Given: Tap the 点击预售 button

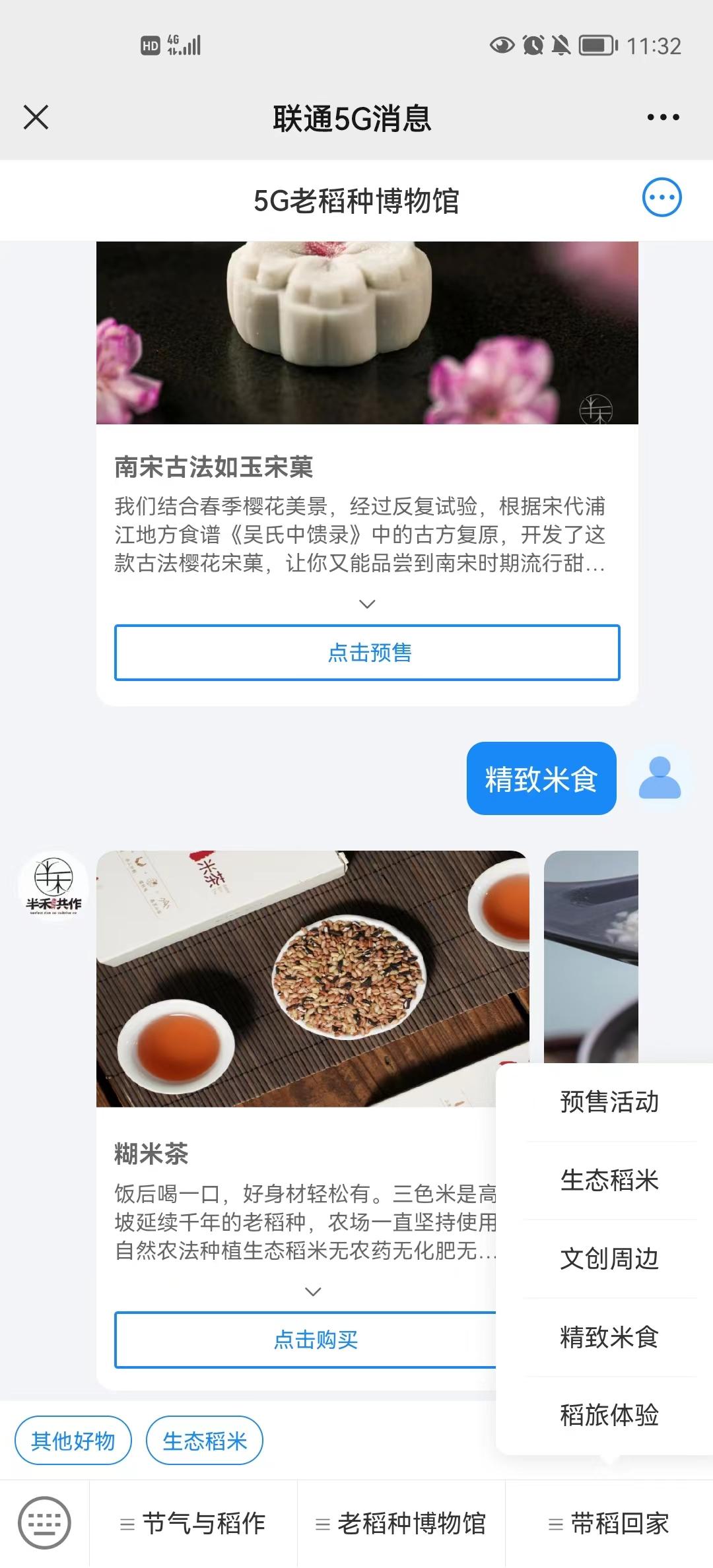Looking at the screenshot, I should click(367, 653).
